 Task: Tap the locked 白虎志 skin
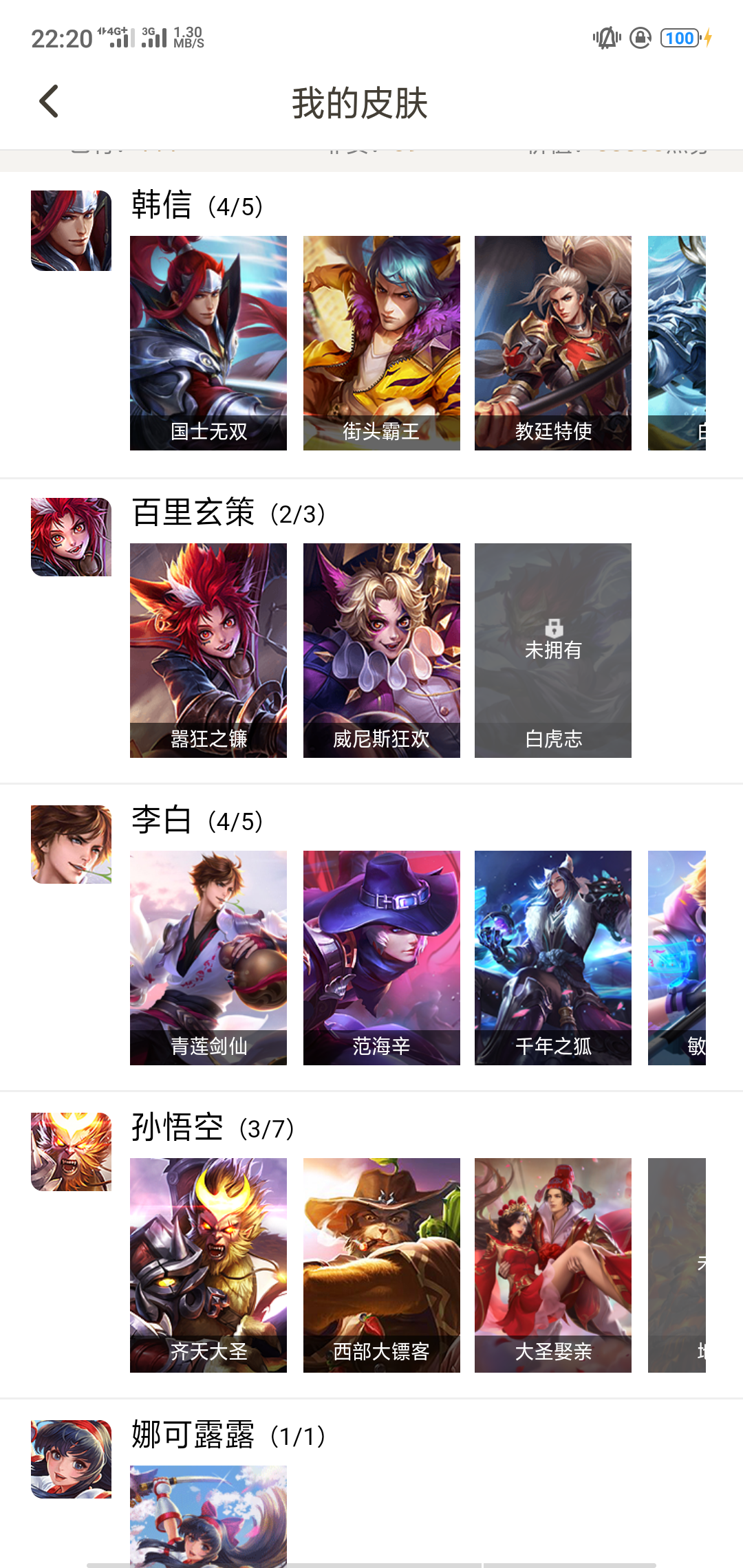pyautogui.click(x=552, y=650)
